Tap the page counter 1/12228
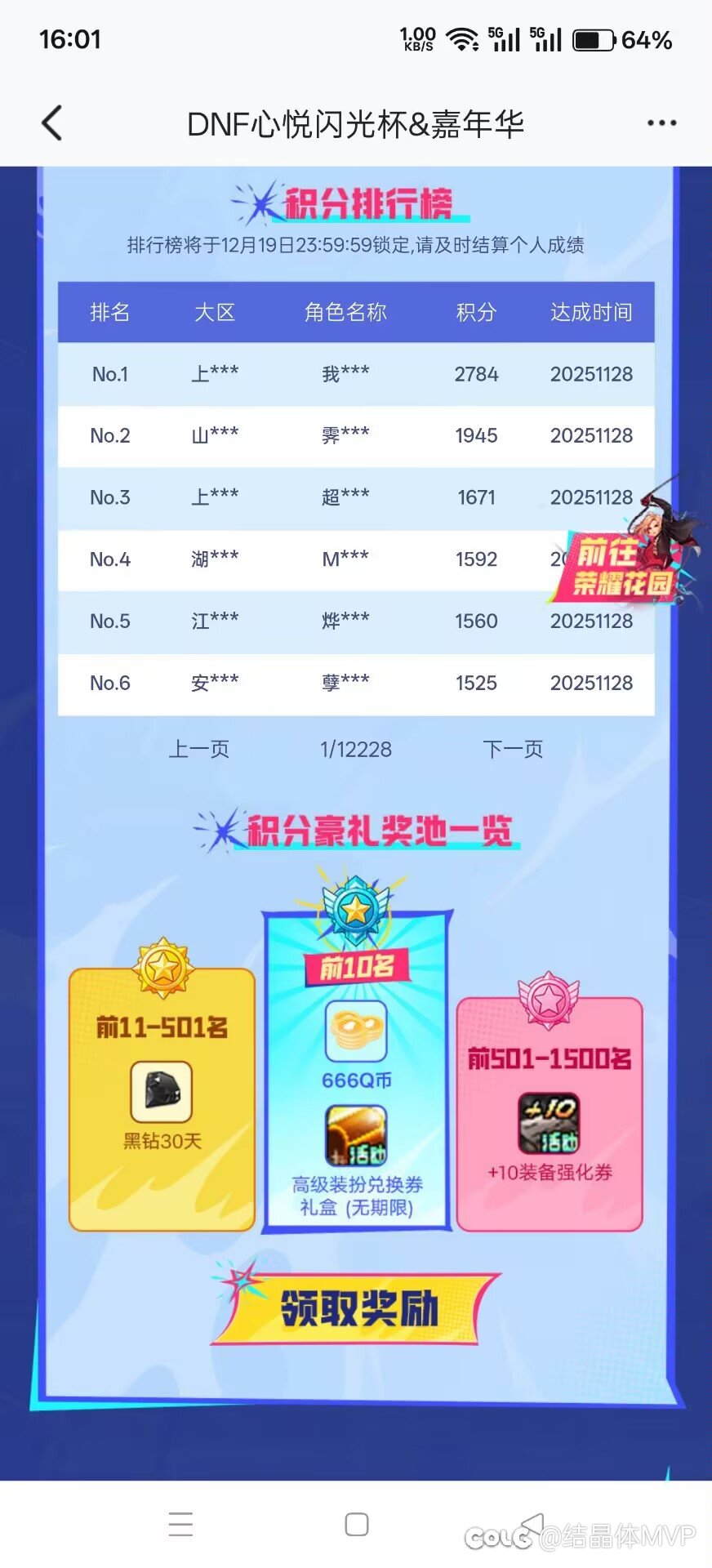712x1568 pixels. click(357, 748)
